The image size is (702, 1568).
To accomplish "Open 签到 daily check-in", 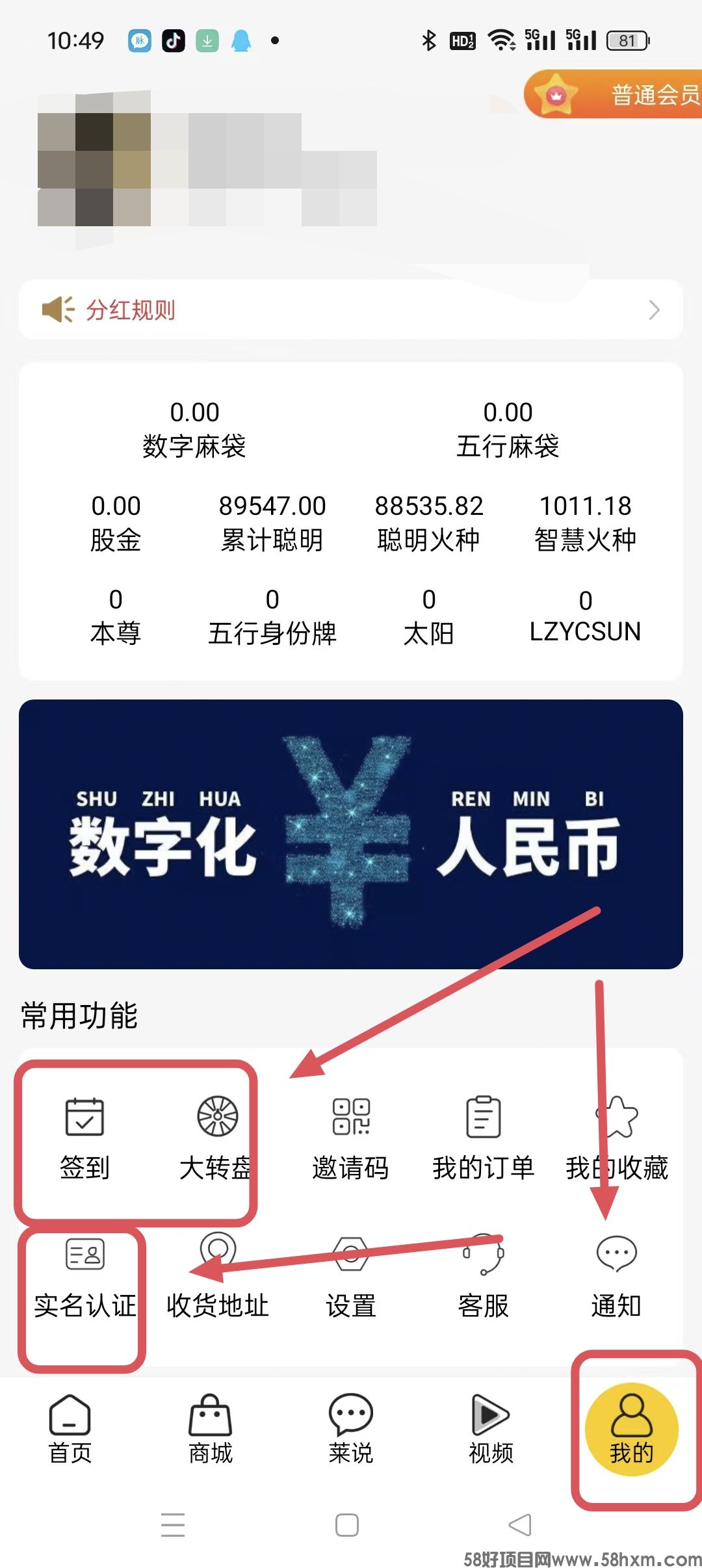I will pos(84,1138).
